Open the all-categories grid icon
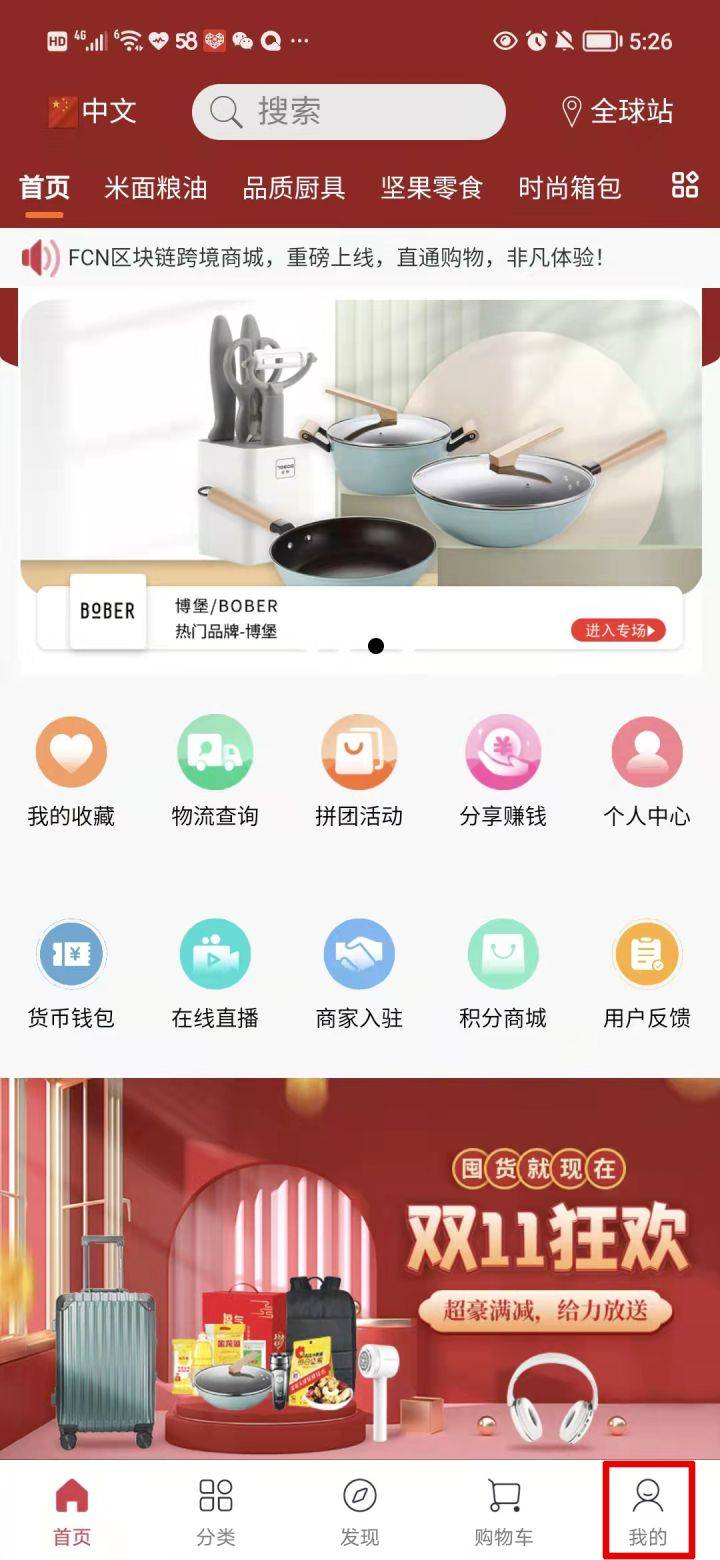This screenshot has height=1560, width=720. click(685, 185)
